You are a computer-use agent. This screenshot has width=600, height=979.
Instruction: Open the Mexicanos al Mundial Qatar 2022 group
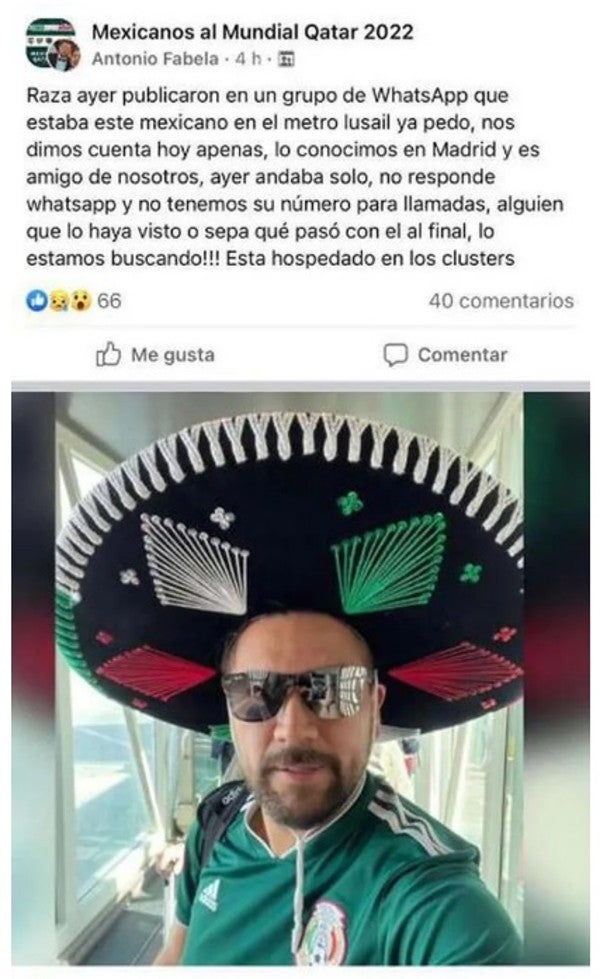[252, 33]
